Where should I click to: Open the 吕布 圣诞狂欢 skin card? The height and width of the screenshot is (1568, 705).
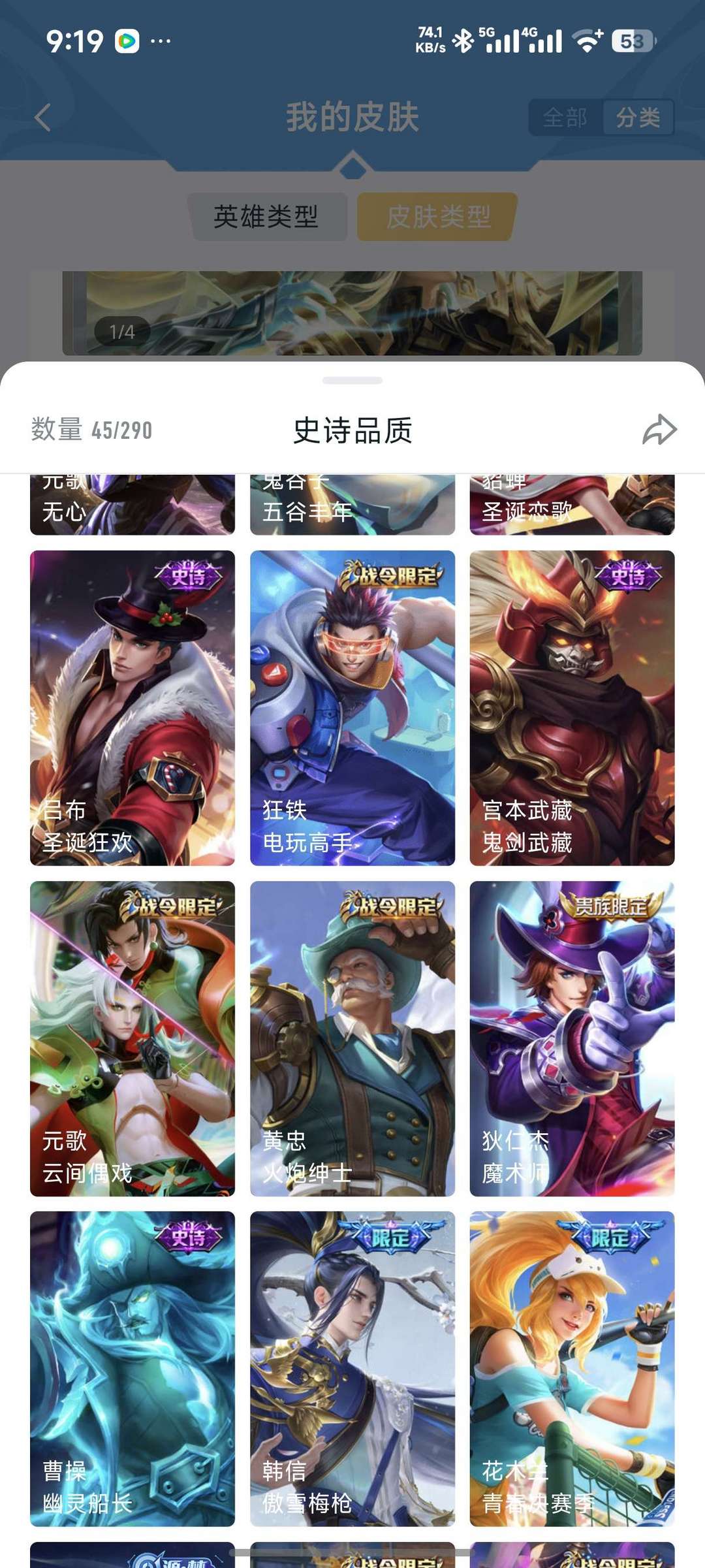tap(133, 708)
